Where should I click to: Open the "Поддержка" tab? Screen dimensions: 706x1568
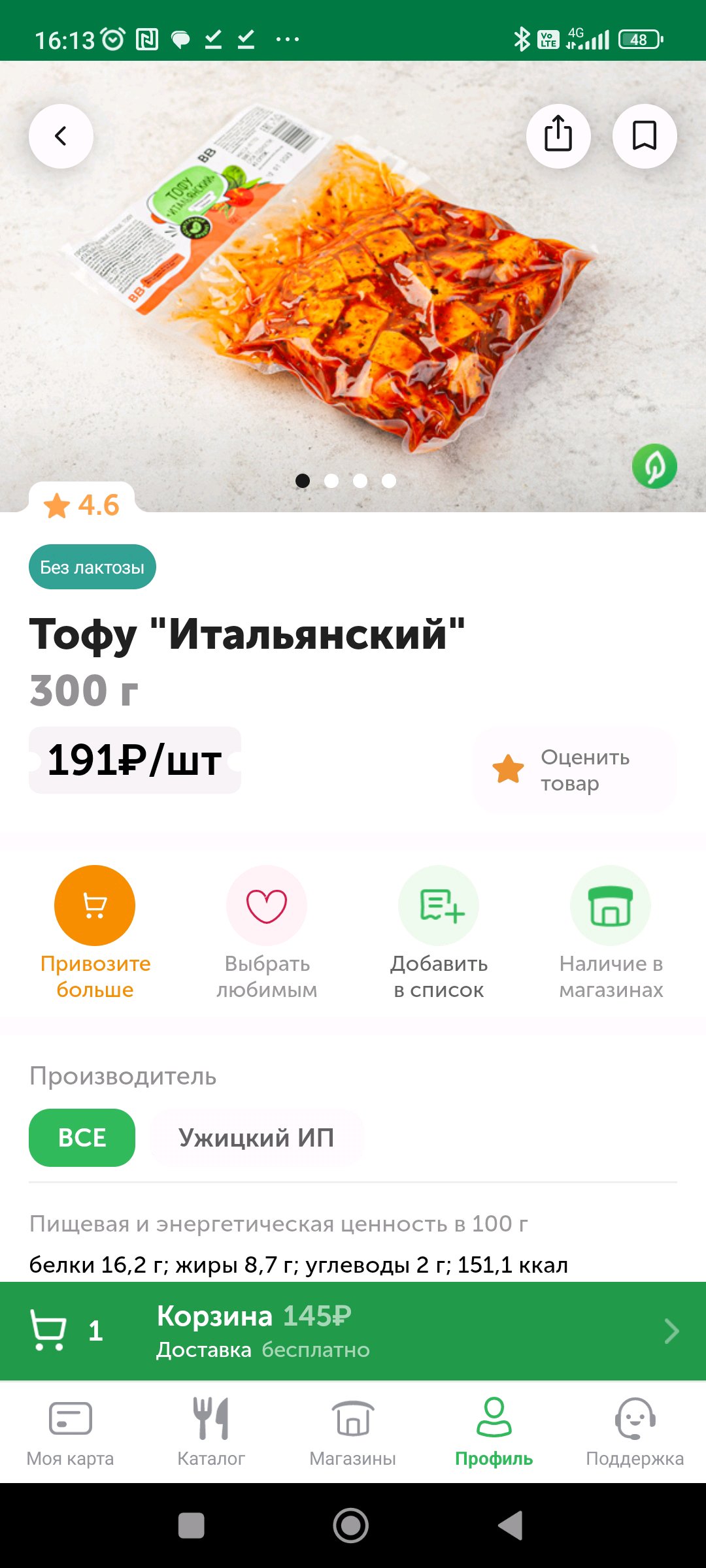click(x=635, y=1432)
